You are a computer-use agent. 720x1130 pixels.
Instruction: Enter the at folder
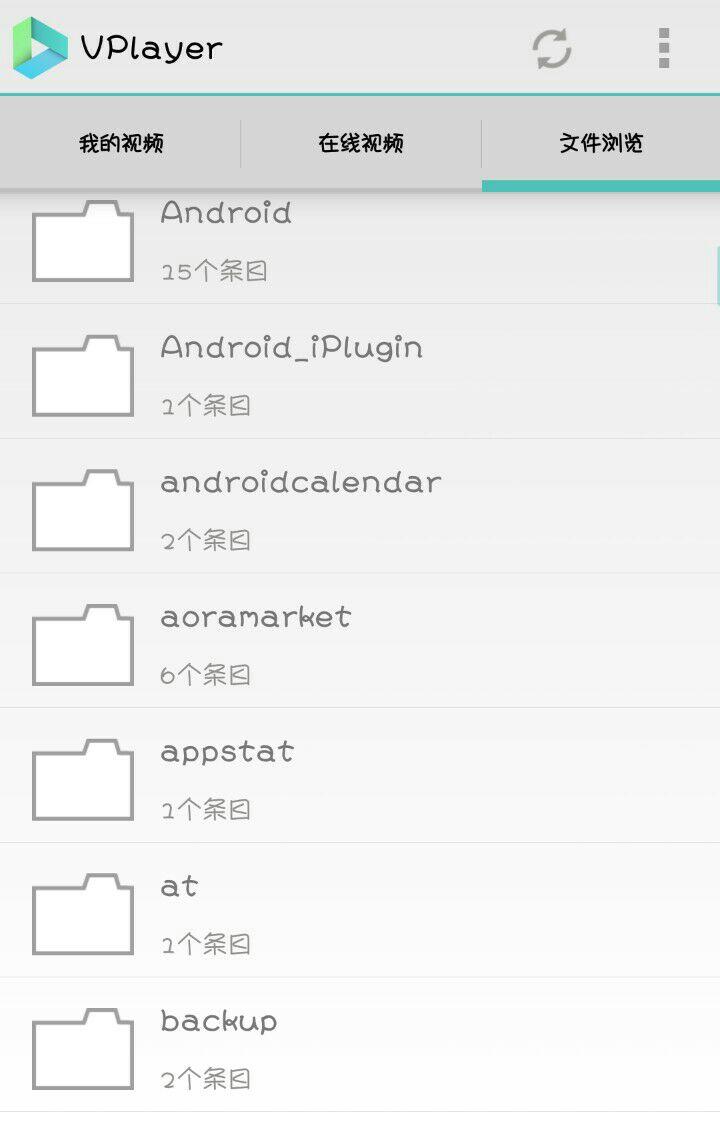360,912
